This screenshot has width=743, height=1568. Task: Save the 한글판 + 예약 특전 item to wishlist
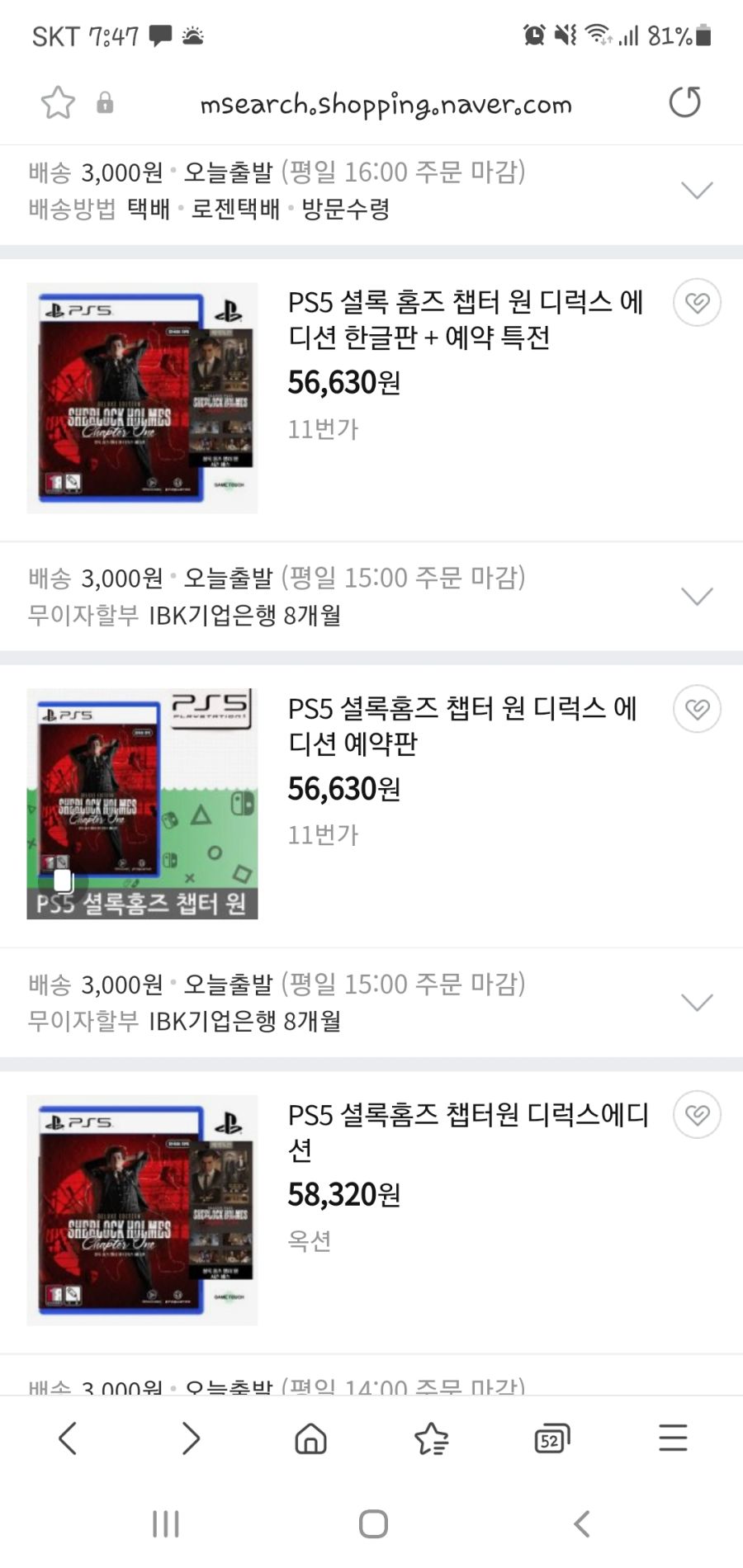pyautogui.click(x=697, y=303)
